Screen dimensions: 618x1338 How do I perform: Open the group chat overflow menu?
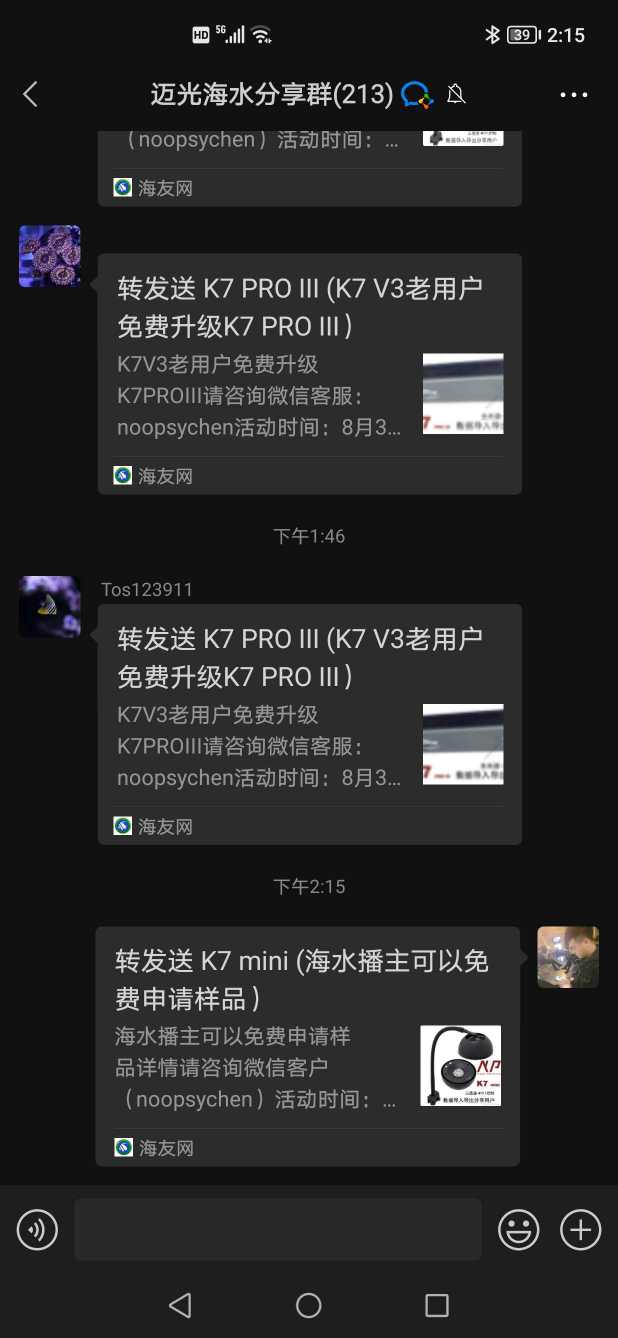click(x=573, y=95)
